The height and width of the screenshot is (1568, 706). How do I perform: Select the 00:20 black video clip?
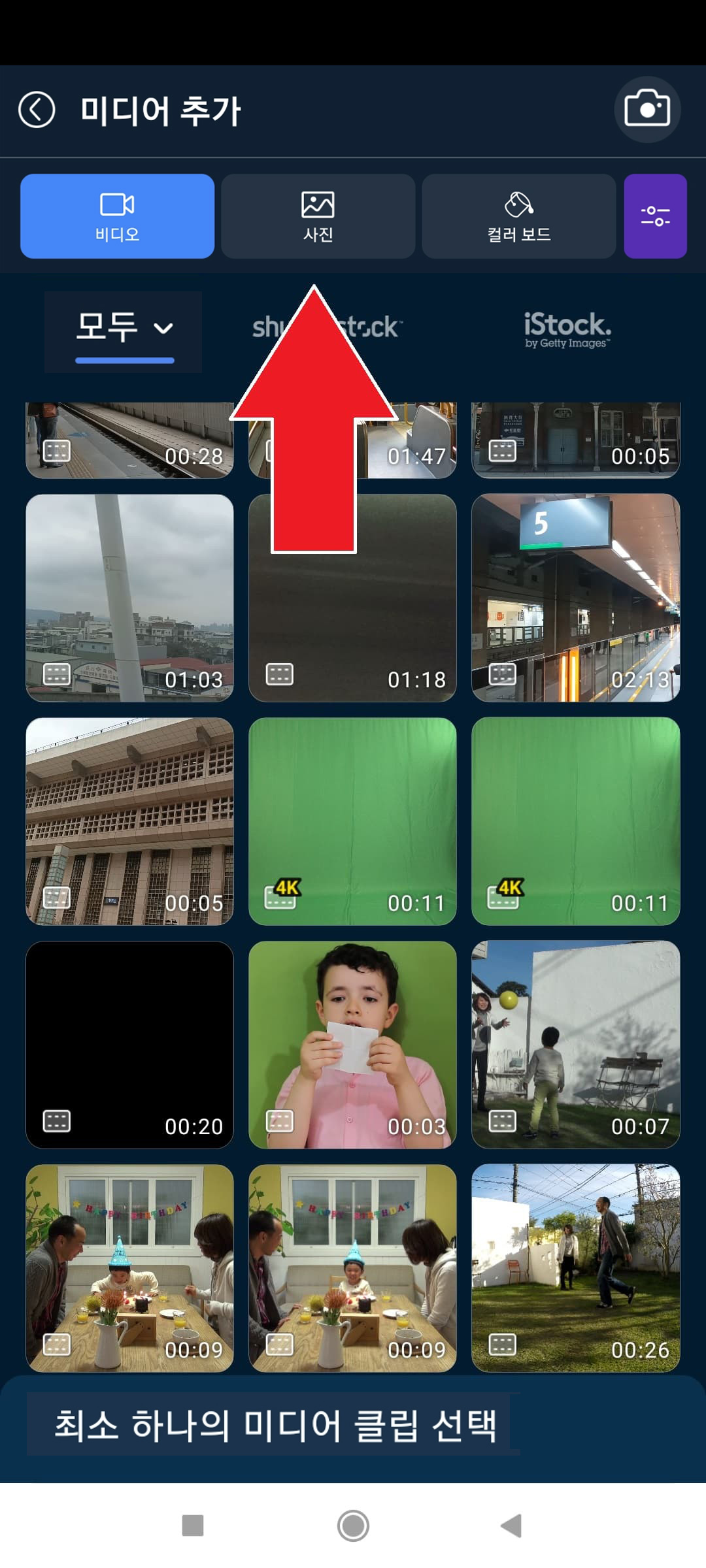click(129, 1044)
